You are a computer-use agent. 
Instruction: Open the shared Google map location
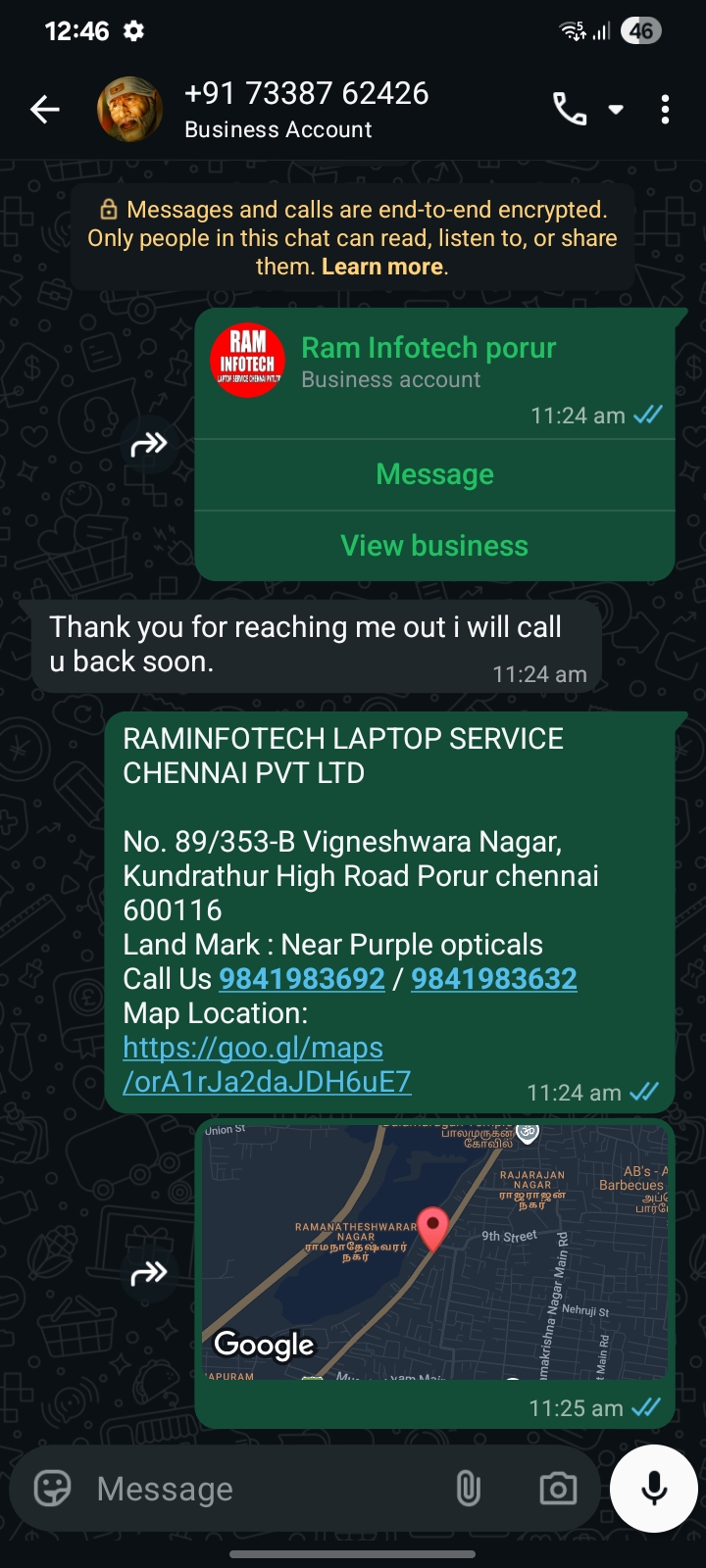click(434, 1251)
